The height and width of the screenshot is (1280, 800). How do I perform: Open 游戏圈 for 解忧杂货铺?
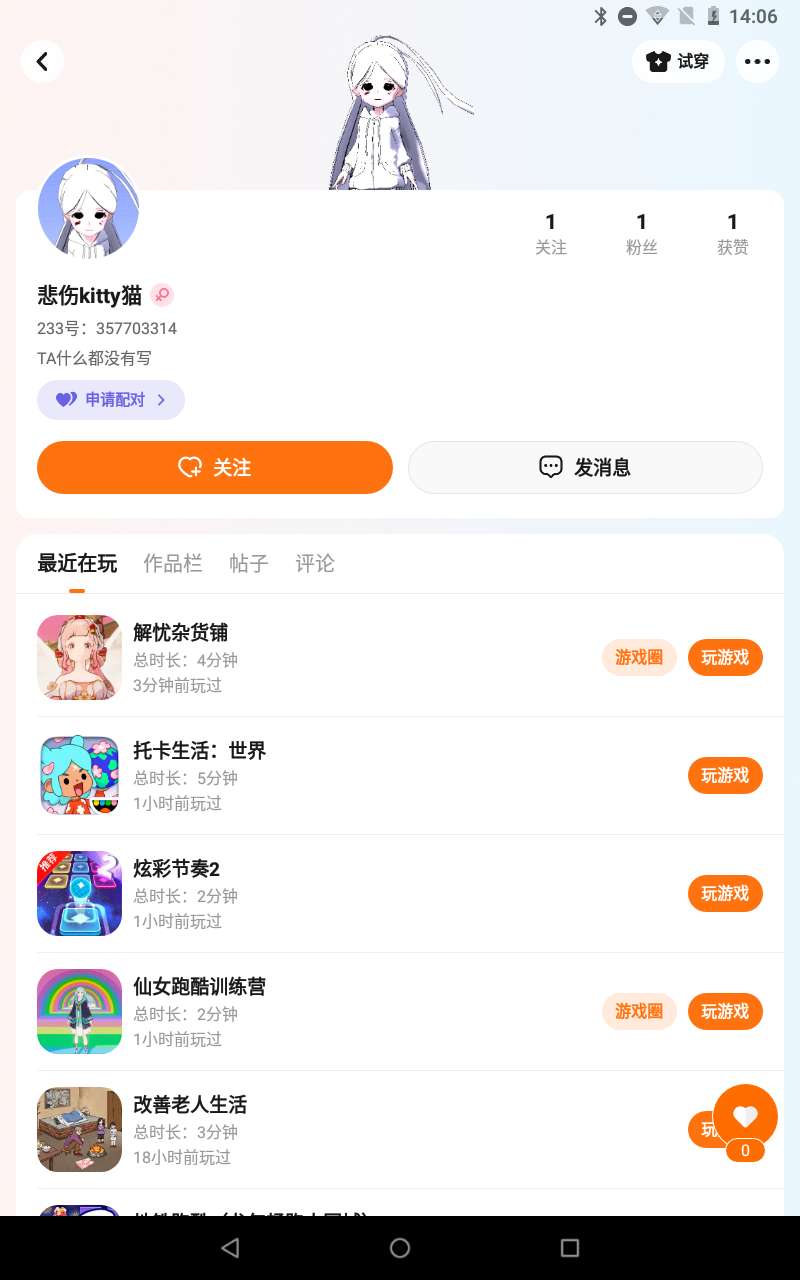639,658
